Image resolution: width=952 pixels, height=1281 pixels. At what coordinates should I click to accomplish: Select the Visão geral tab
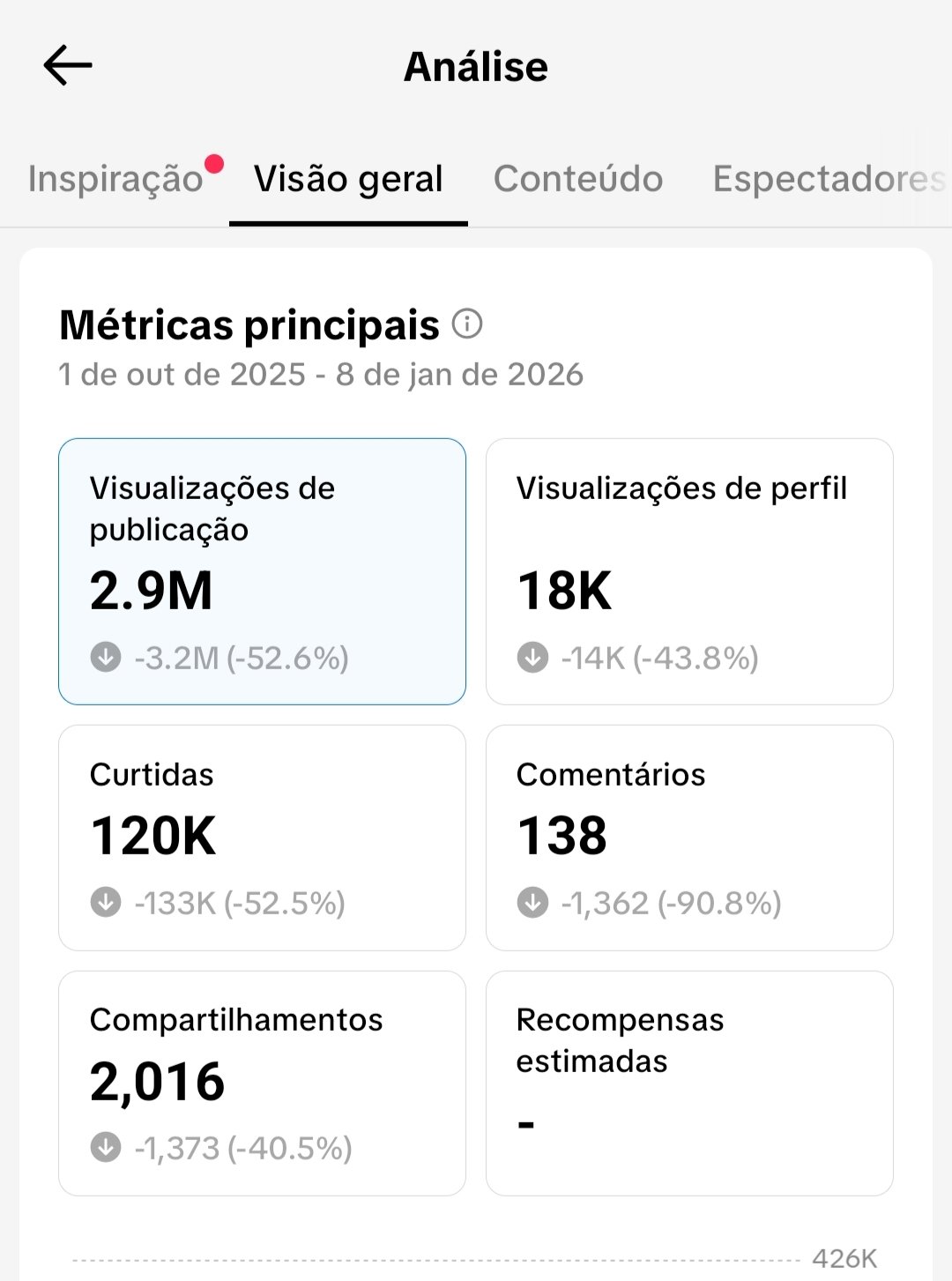pos(348,179)
